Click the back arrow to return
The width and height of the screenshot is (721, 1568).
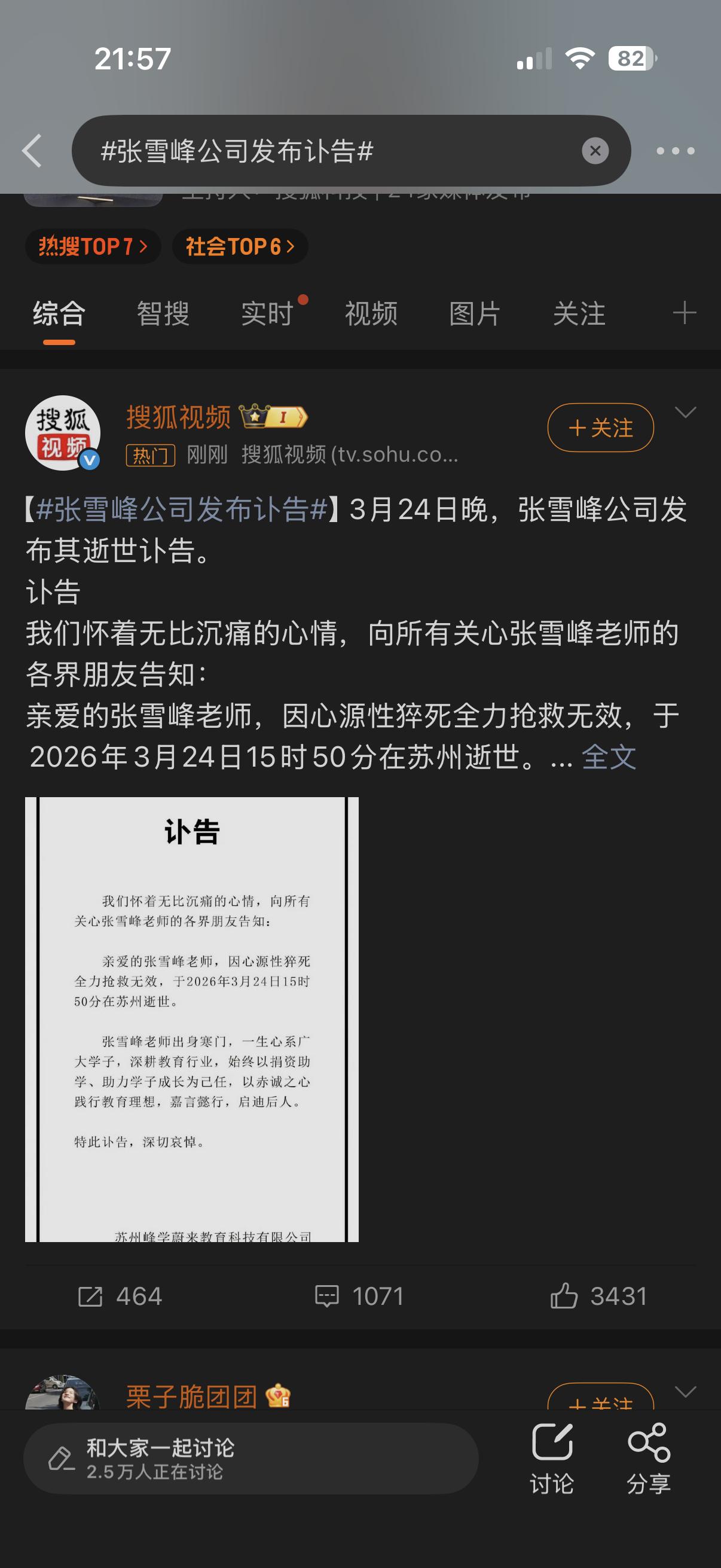click(x=33, y=151)
